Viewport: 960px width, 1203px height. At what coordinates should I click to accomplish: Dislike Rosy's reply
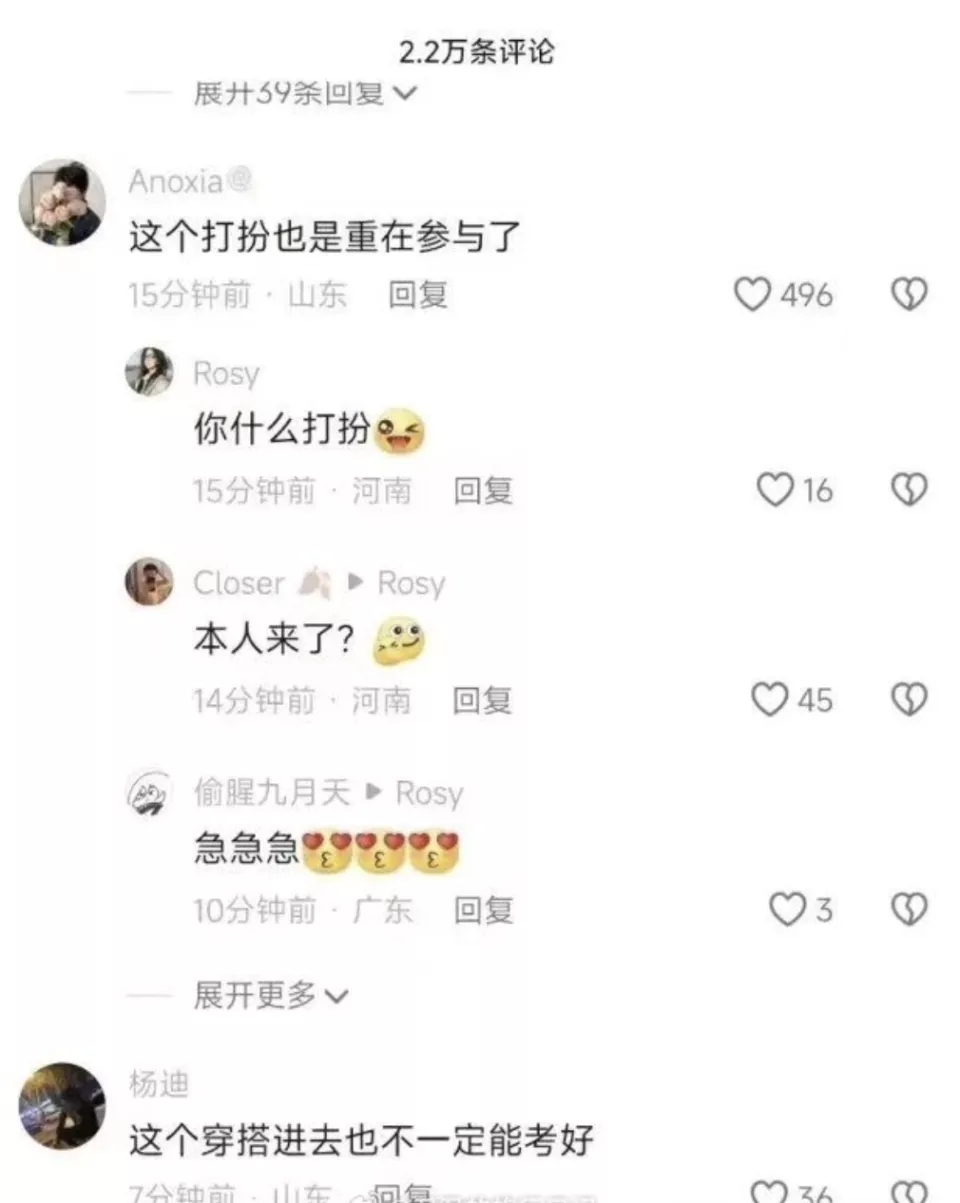909,490
